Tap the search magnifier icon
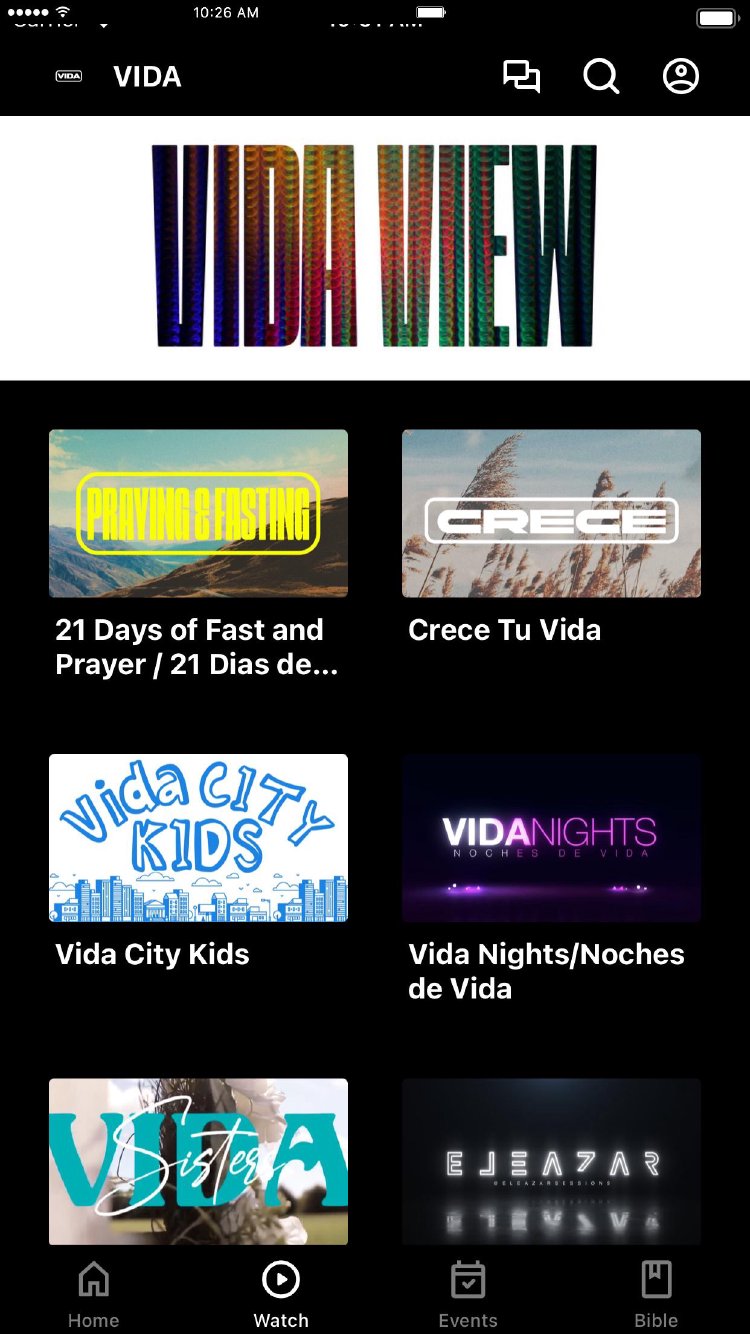Screen dimensions: 750x1334 601,77
